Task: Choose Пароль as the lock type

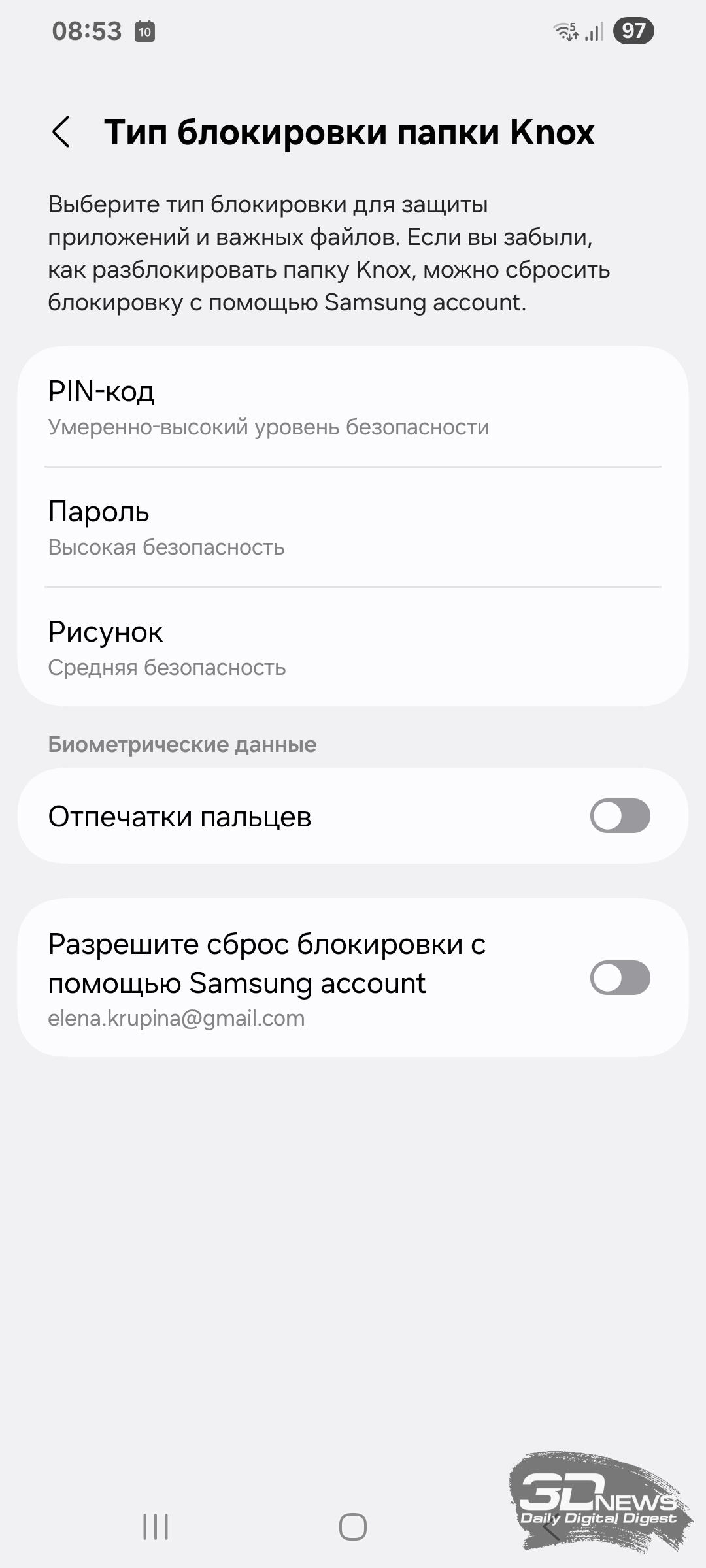Action: [x=353, y=527]
